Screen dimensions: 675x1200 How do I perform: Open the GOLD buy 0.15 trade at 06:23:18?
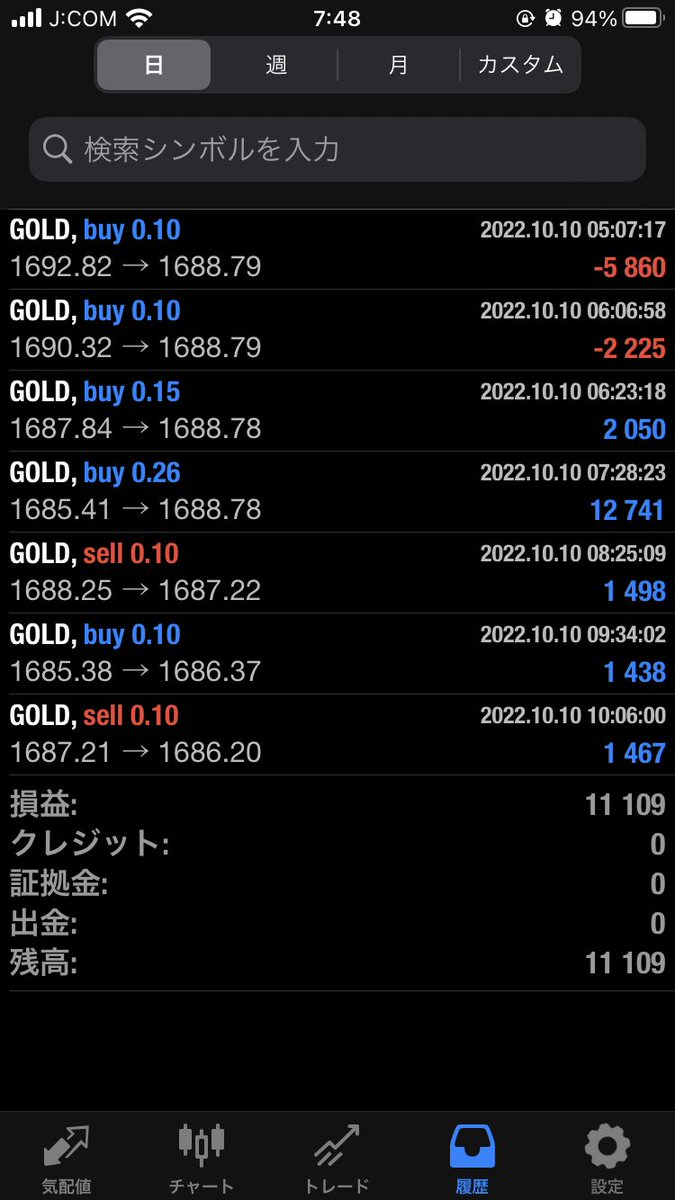pos(337,411)
